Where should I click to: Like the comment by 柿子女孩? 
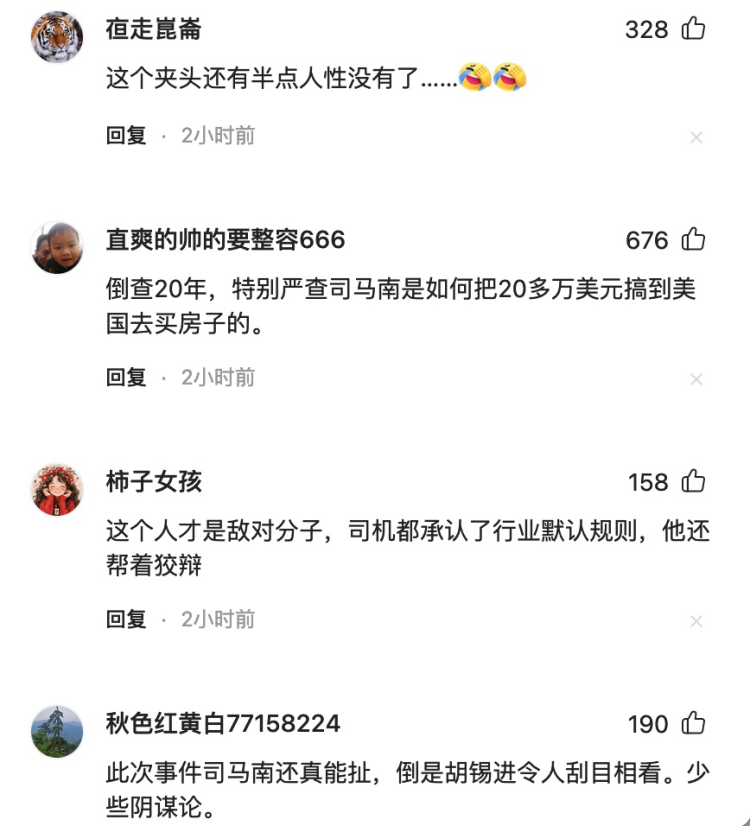click(x=693, y=482)
